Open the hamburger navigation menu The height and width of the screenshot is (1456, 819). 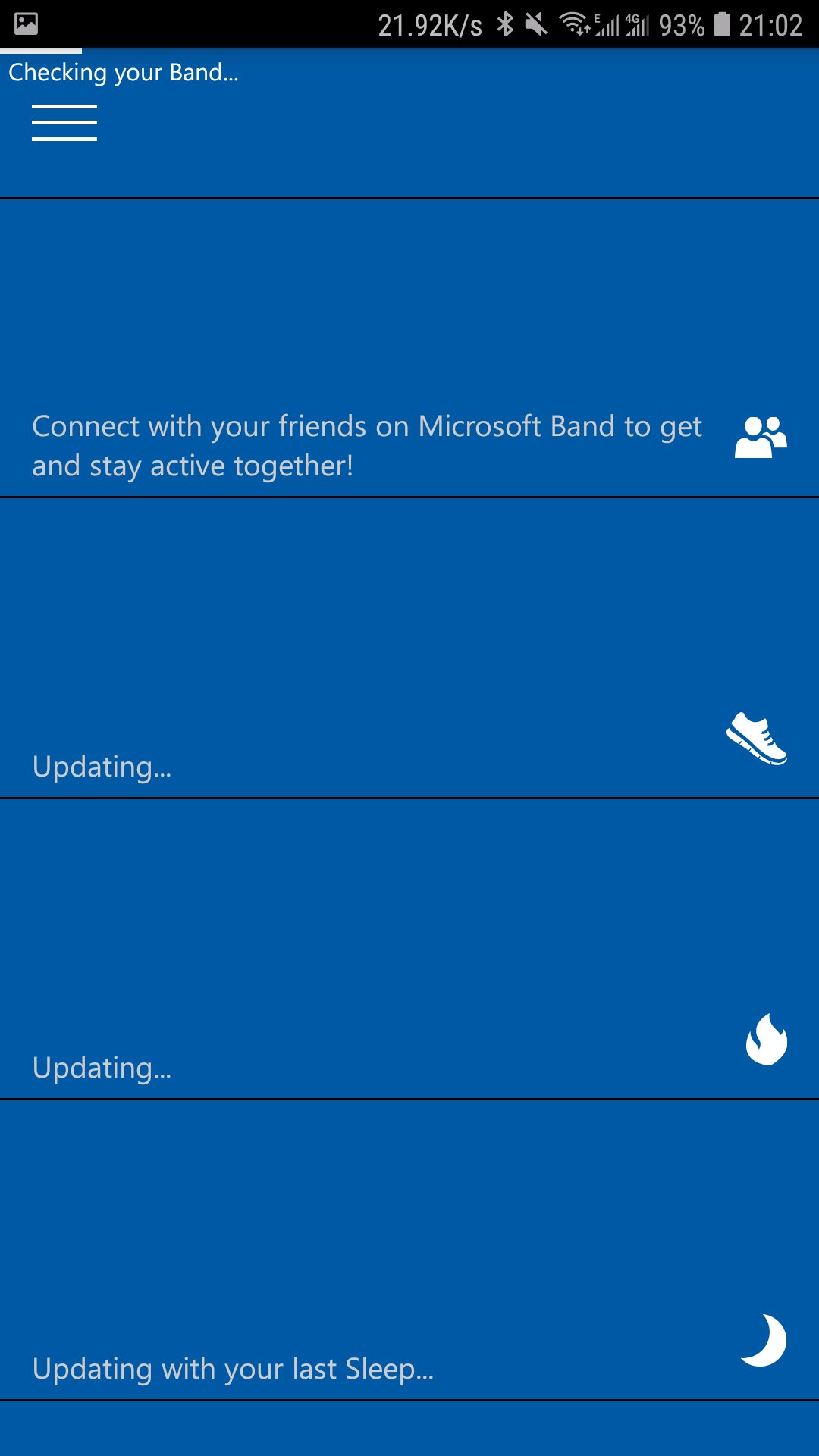pos(64,123)
